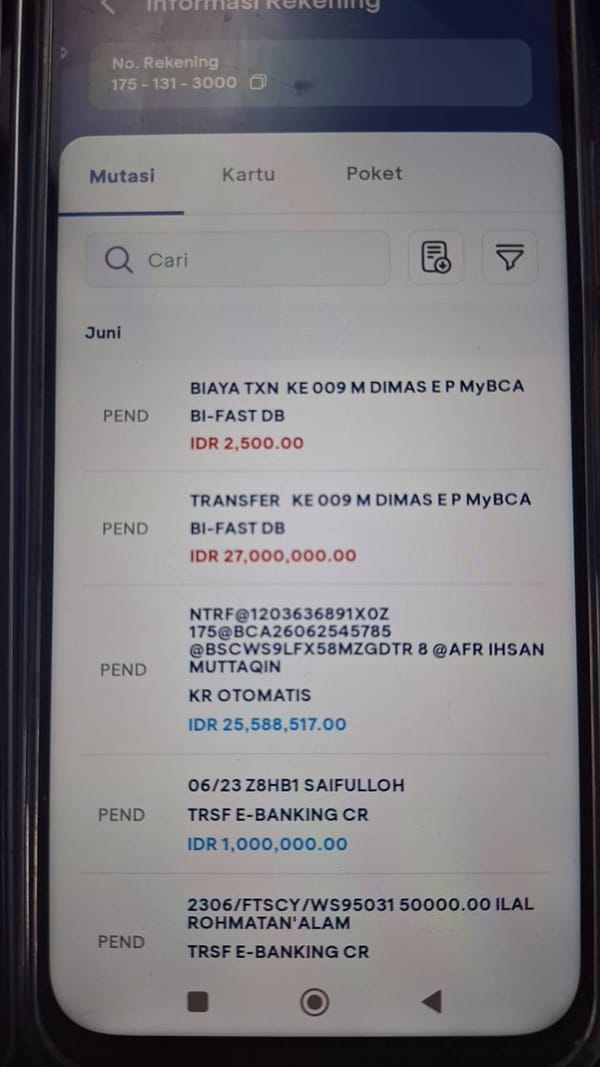Tap the Cari search field

(x=237, y=259)
